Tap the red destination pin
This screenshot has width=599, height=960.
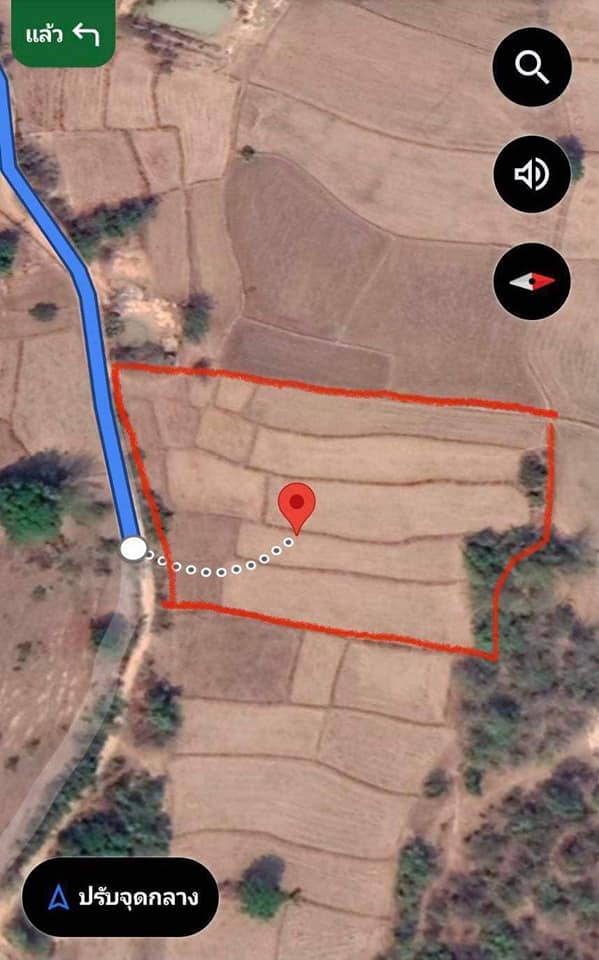[296, 508]
